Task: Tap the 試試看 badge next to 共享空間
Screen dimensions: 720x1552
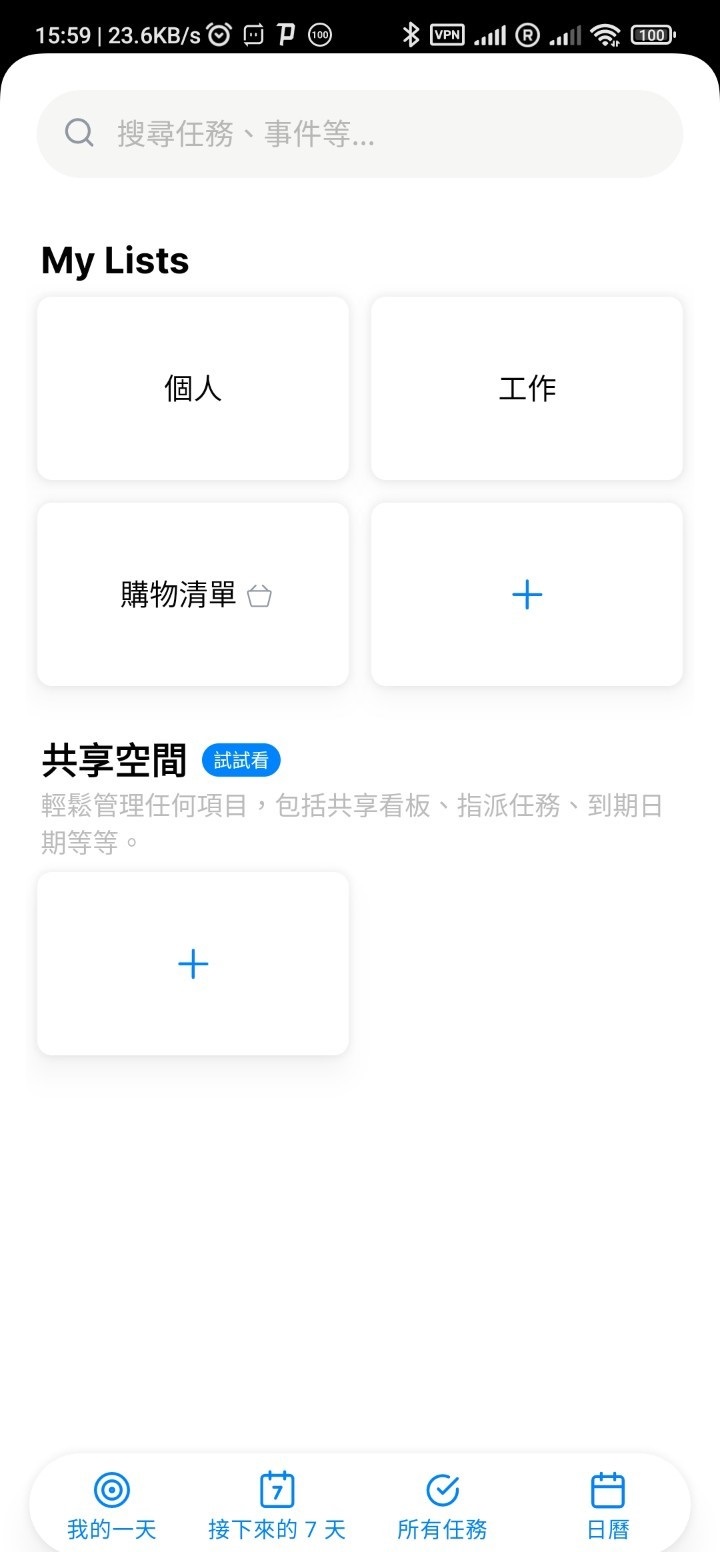Action: point(240,760)
